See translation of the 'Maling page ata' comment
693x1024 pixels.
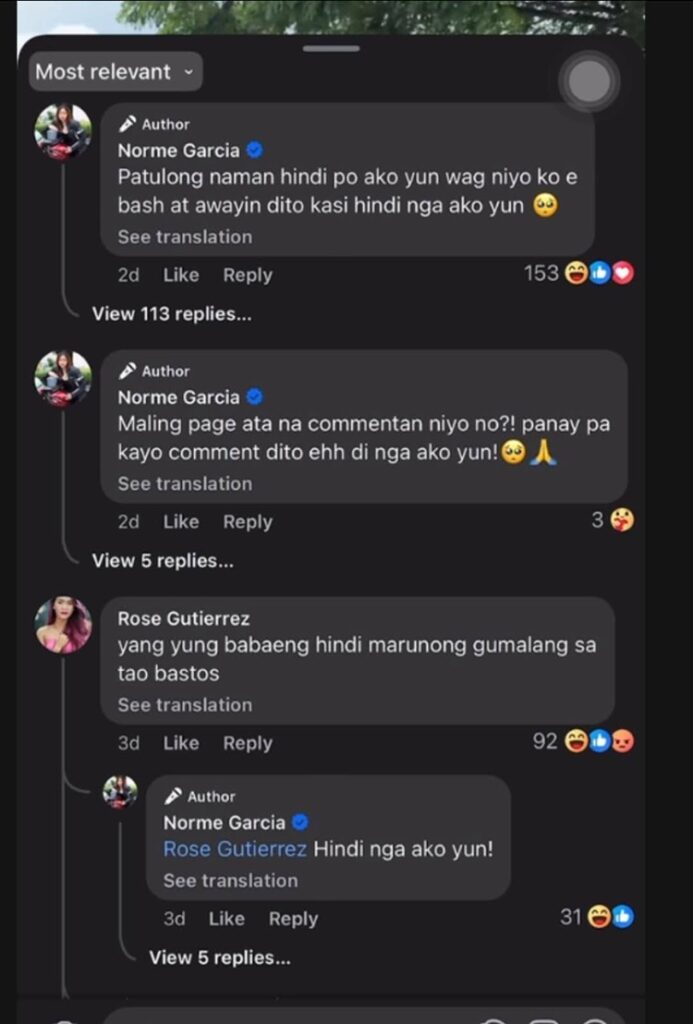coord(184,484)
